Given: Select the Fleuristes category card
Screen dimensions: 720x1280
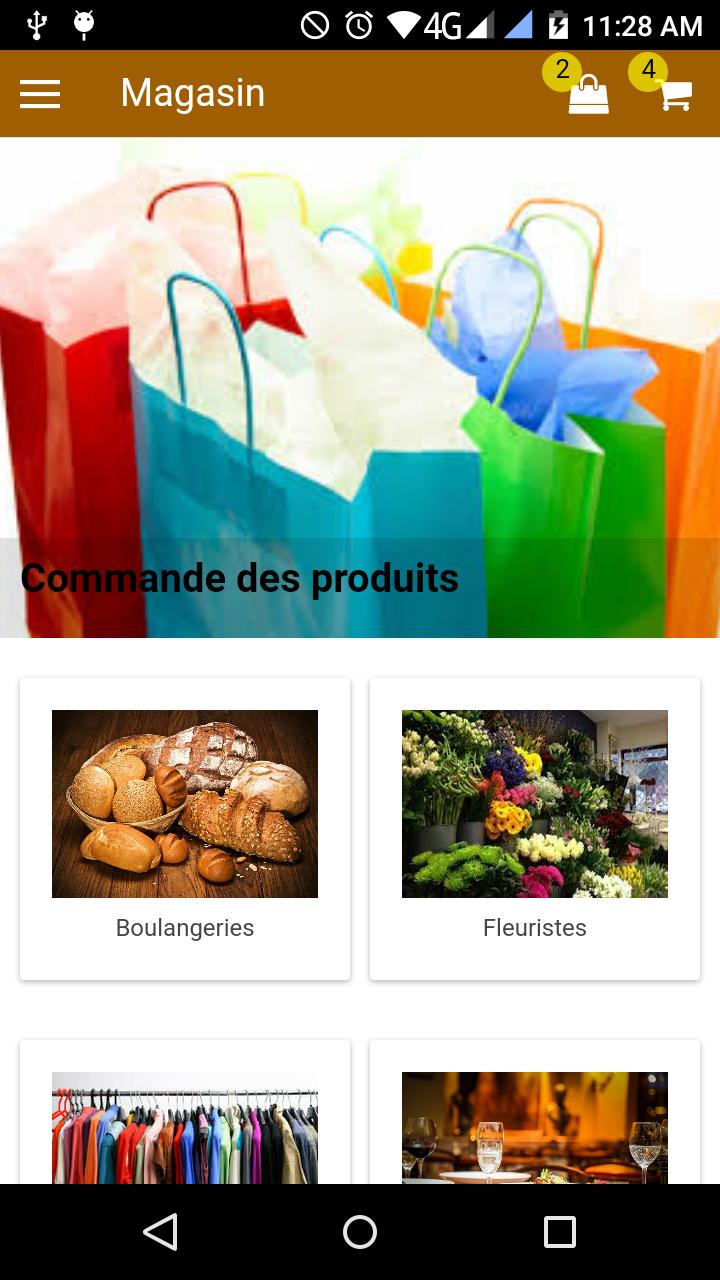Looking at the screenshot, I should coord(535,828).
